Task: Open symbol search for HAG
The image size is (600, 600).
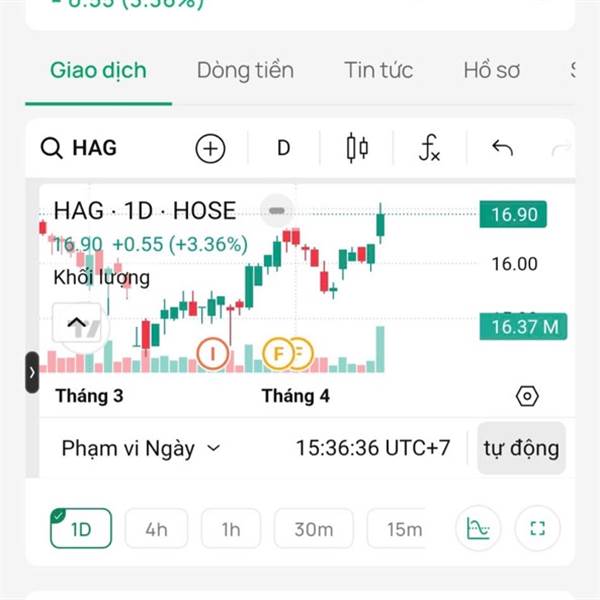Action: (79, 148)
